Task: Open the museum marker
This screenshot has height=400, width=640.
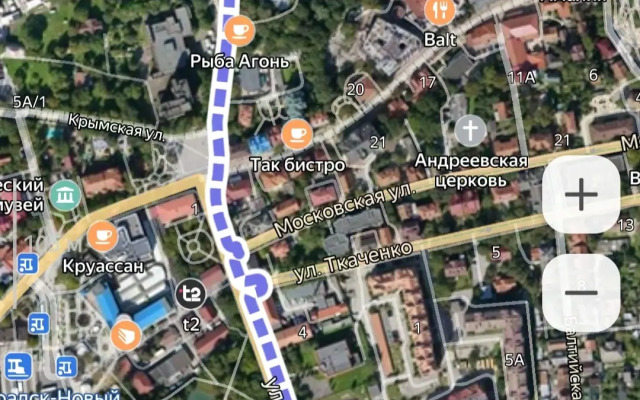Action: (x=66, y=192)
